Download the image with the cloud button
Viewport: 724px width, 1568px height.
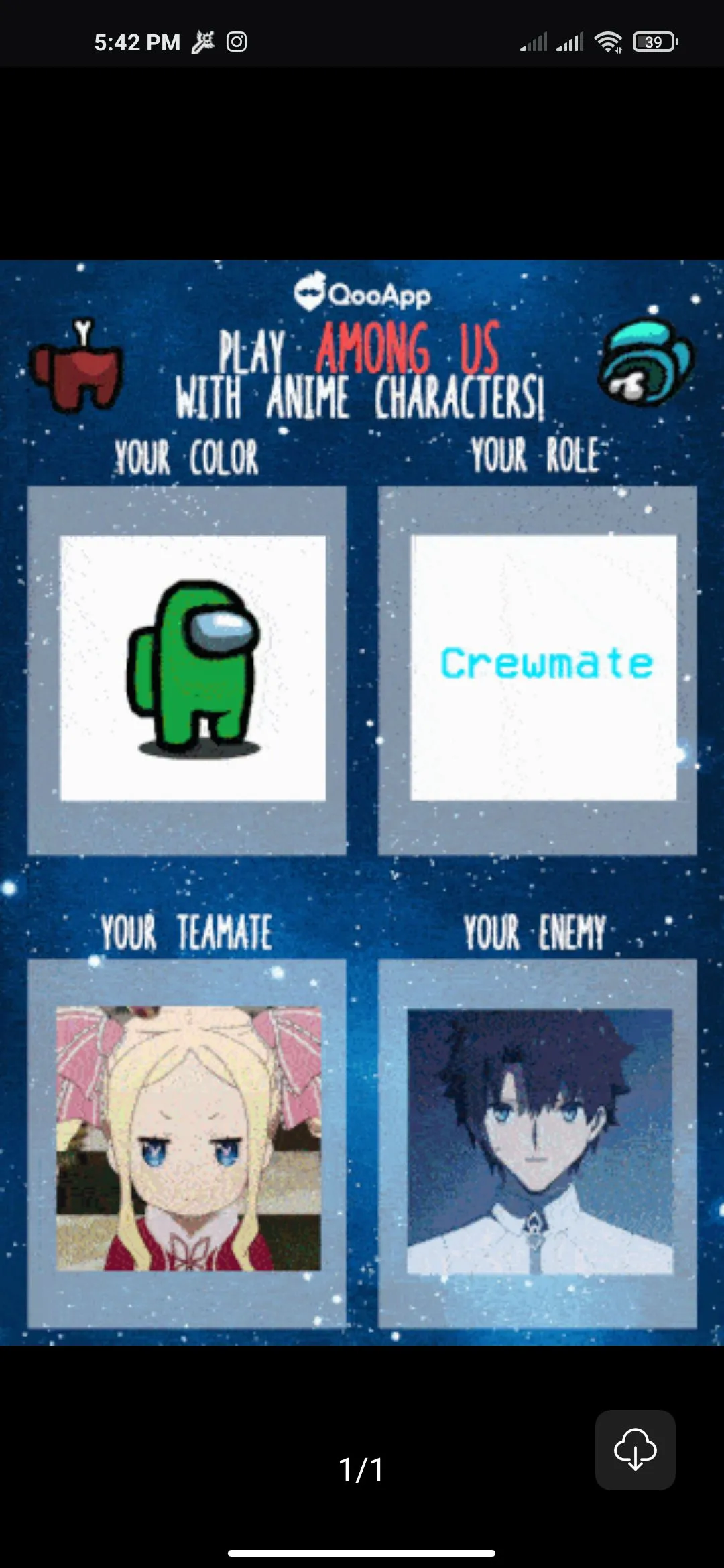point(635,1449)
